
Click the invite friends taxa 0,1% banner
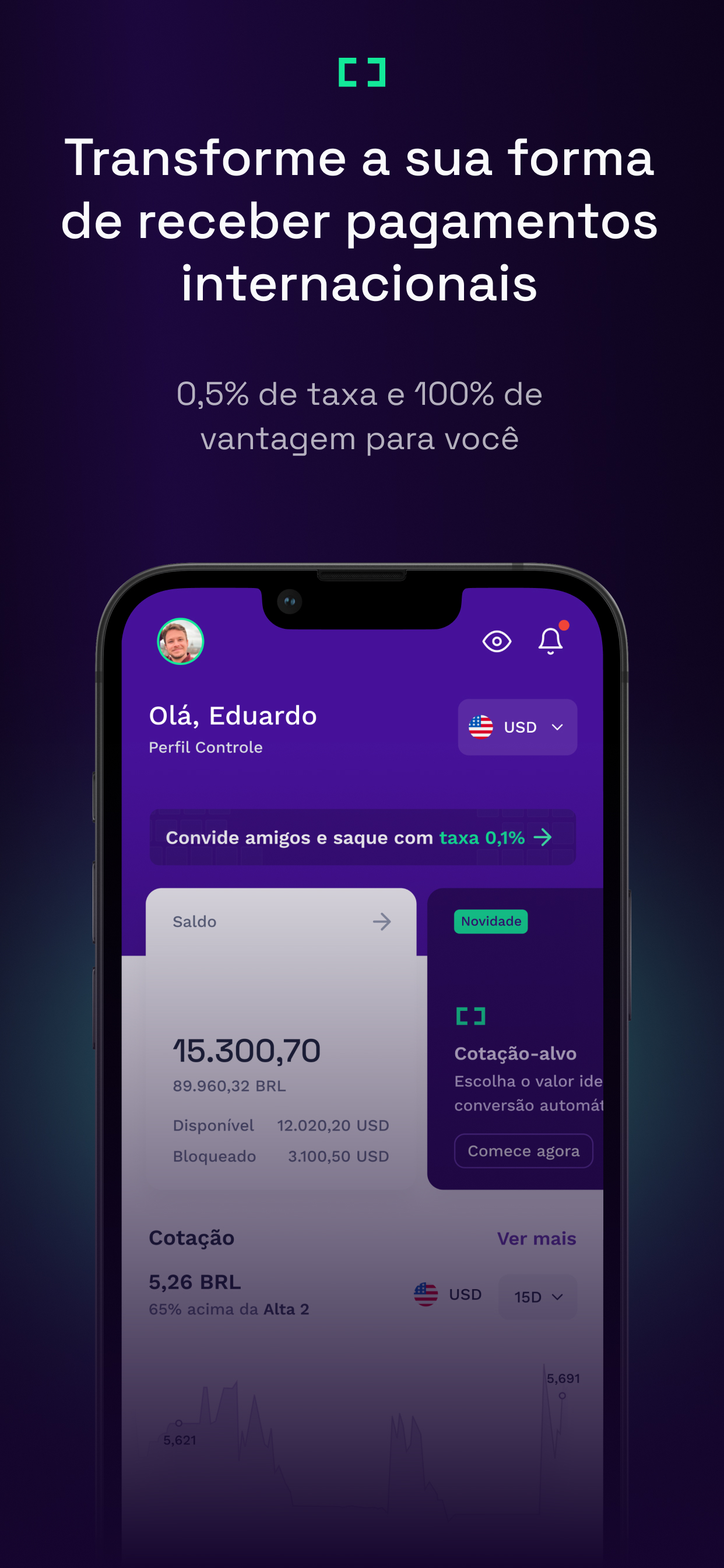[361, 838]
